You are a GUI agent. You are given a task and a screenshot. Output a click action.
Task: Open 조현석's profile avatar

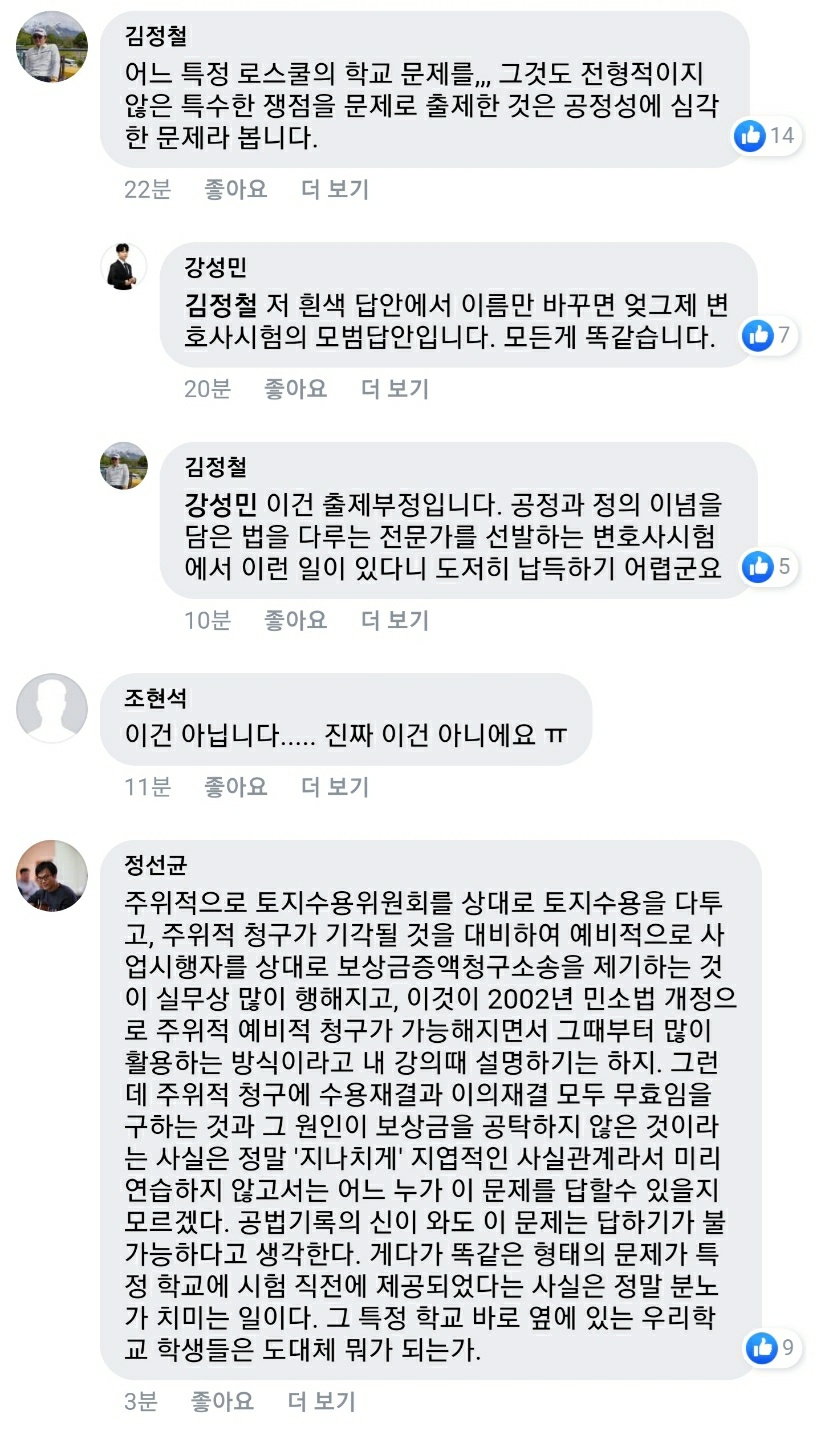pos(52,708)
